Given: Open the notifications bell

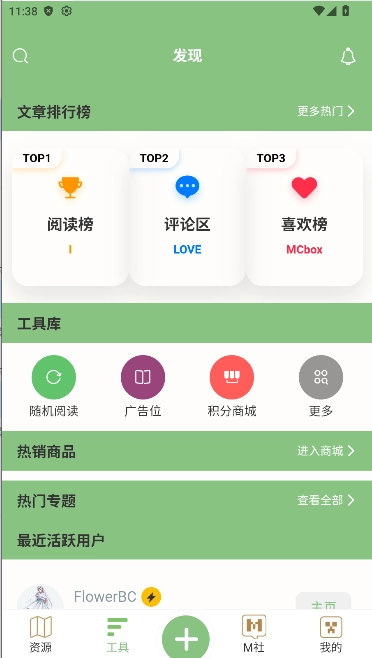Looking at the screenshot, I should point(348,56).
